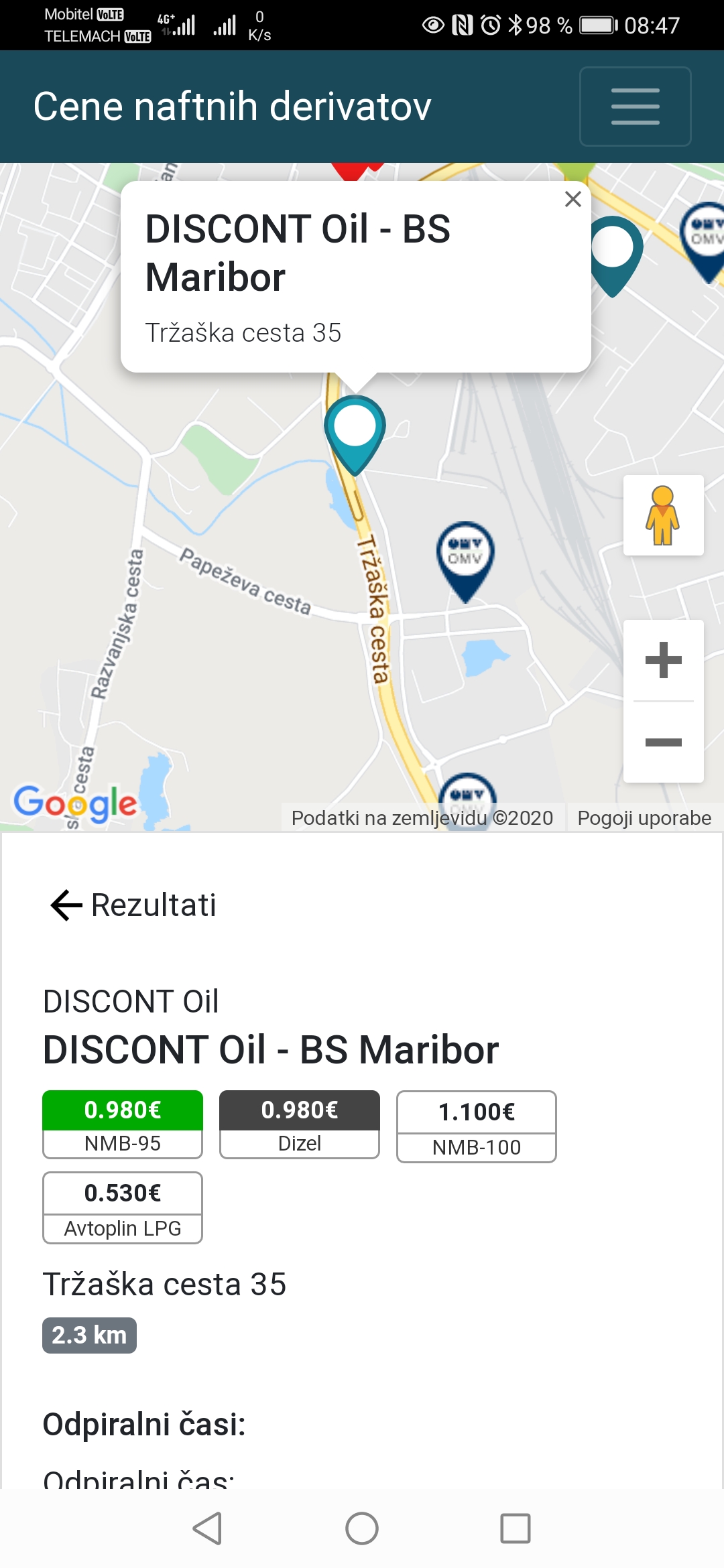The image size is (724, 1568).
Task: Activate the Street View pegman
Action: coord(663,515)
